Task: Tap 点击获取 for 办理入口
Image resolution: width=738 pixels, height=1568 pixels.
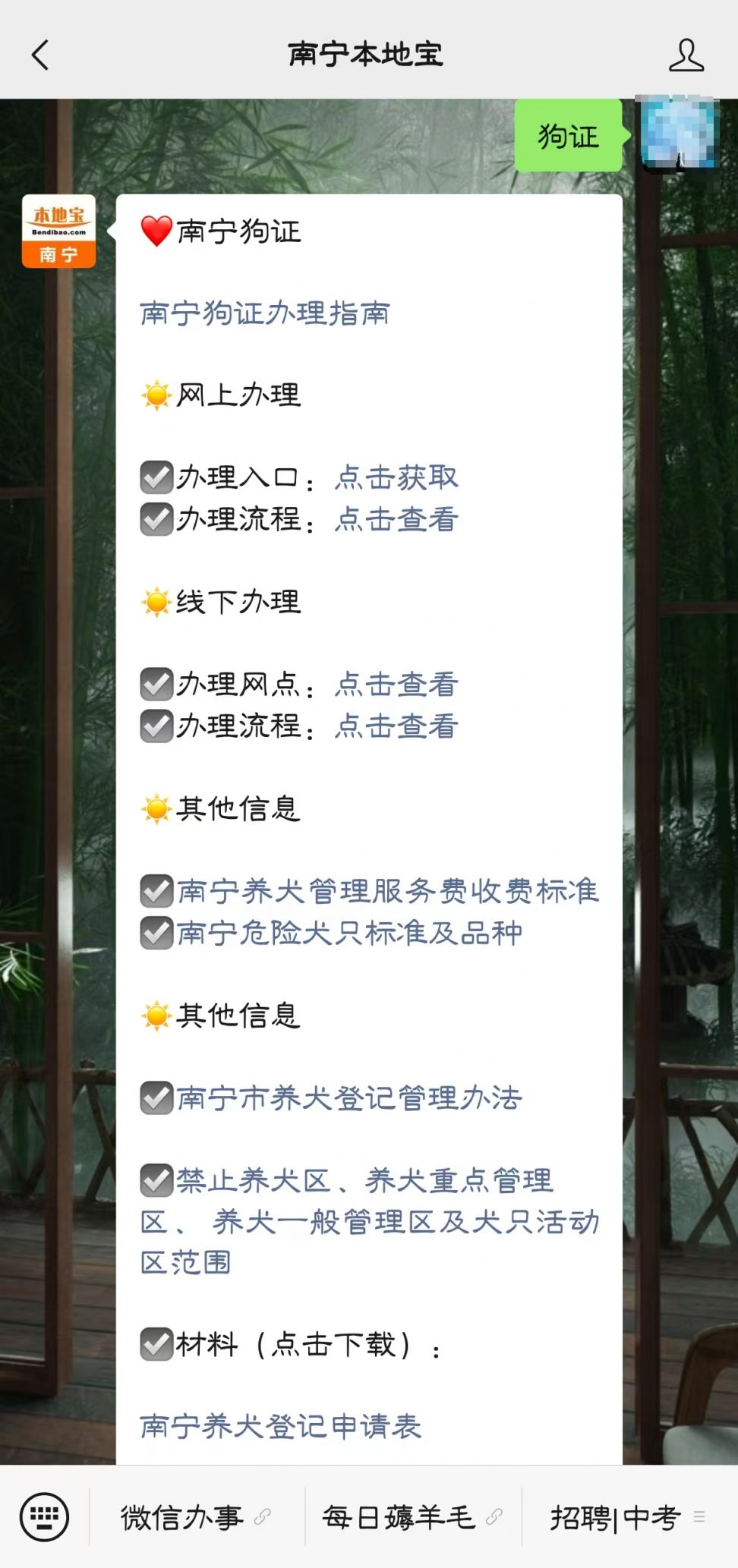Action: 396,477
